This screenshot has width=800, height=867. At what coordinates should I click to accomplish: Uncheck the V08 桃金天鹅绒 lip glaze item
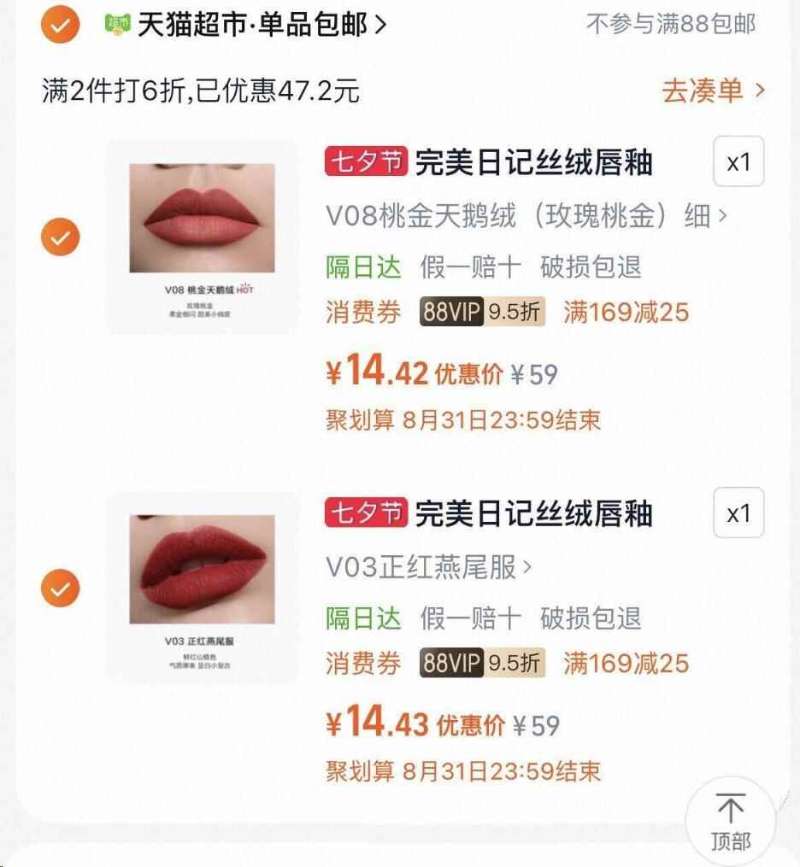click(62, 235)
